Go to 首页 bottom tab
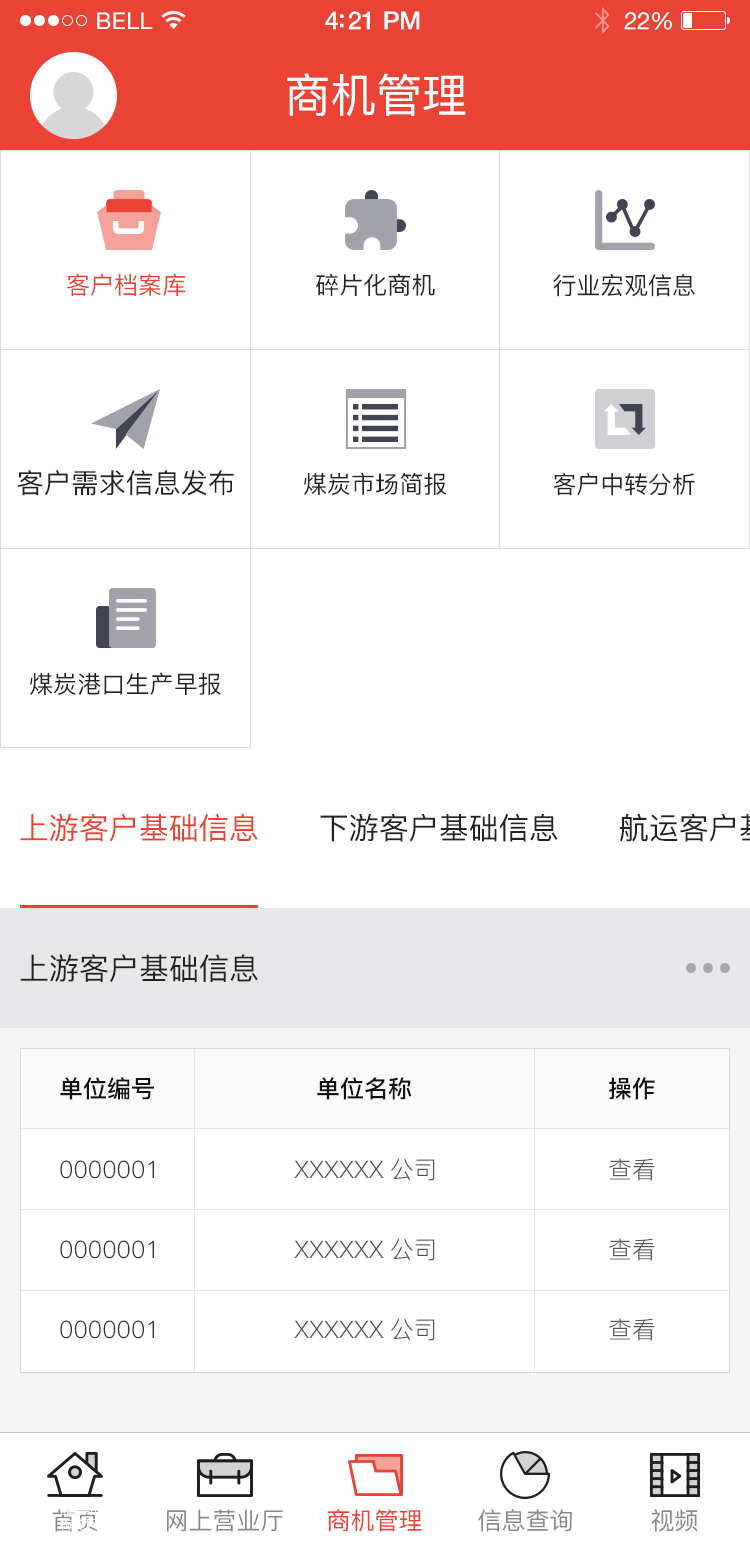750x1552 pixels. (x=75, y=1493)
